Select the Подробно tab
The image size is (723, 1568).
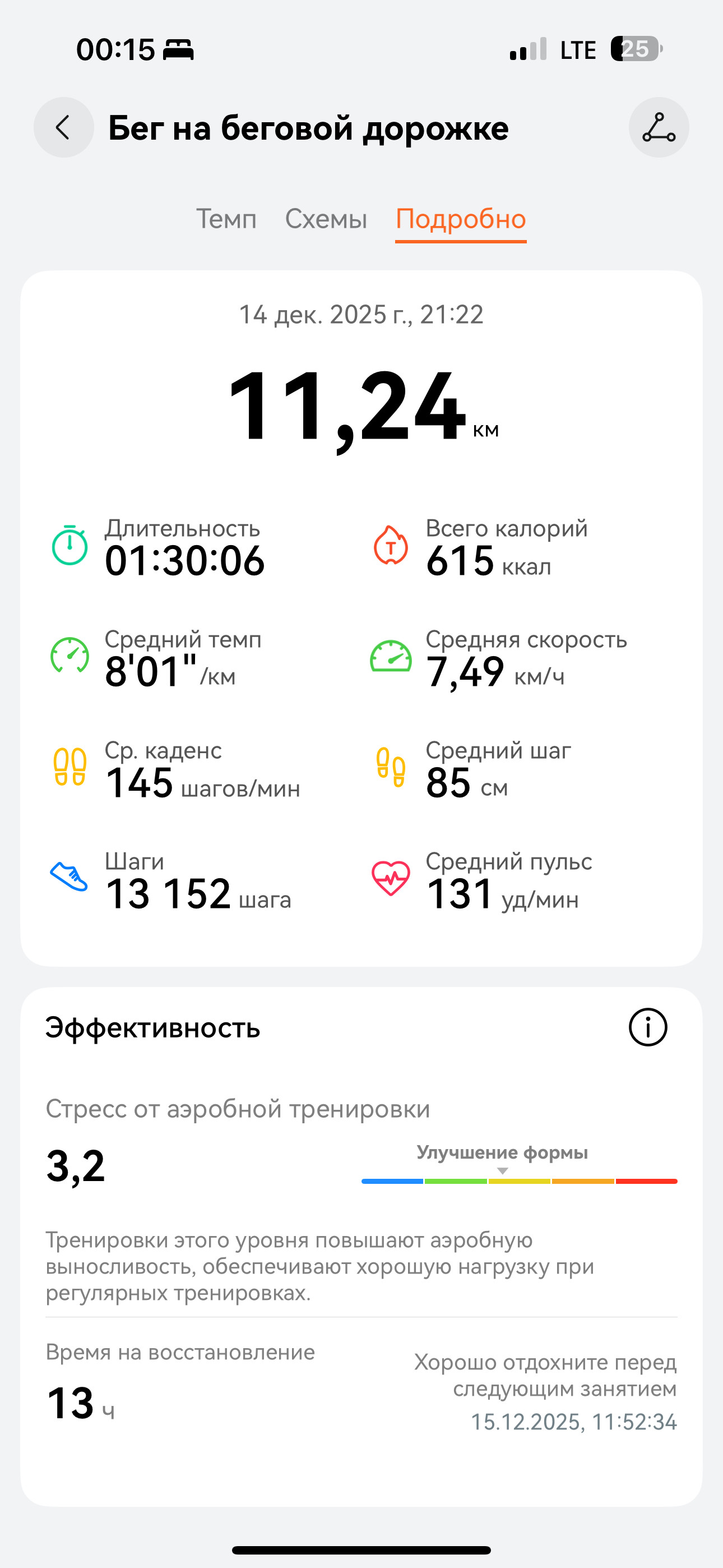[x=461, y=220]
